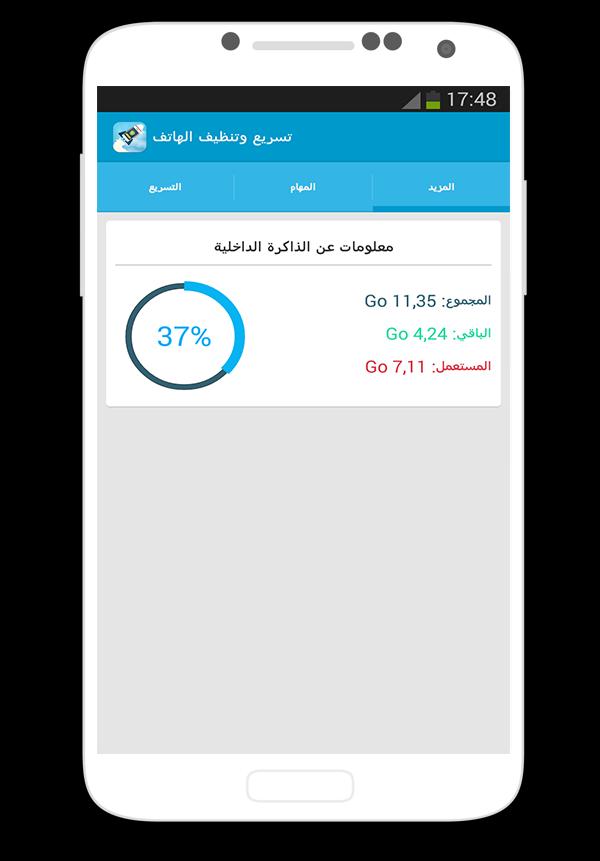Switch to the التسريع tab
This screenshot has width=600, height=861.
(x=165, y=187)
